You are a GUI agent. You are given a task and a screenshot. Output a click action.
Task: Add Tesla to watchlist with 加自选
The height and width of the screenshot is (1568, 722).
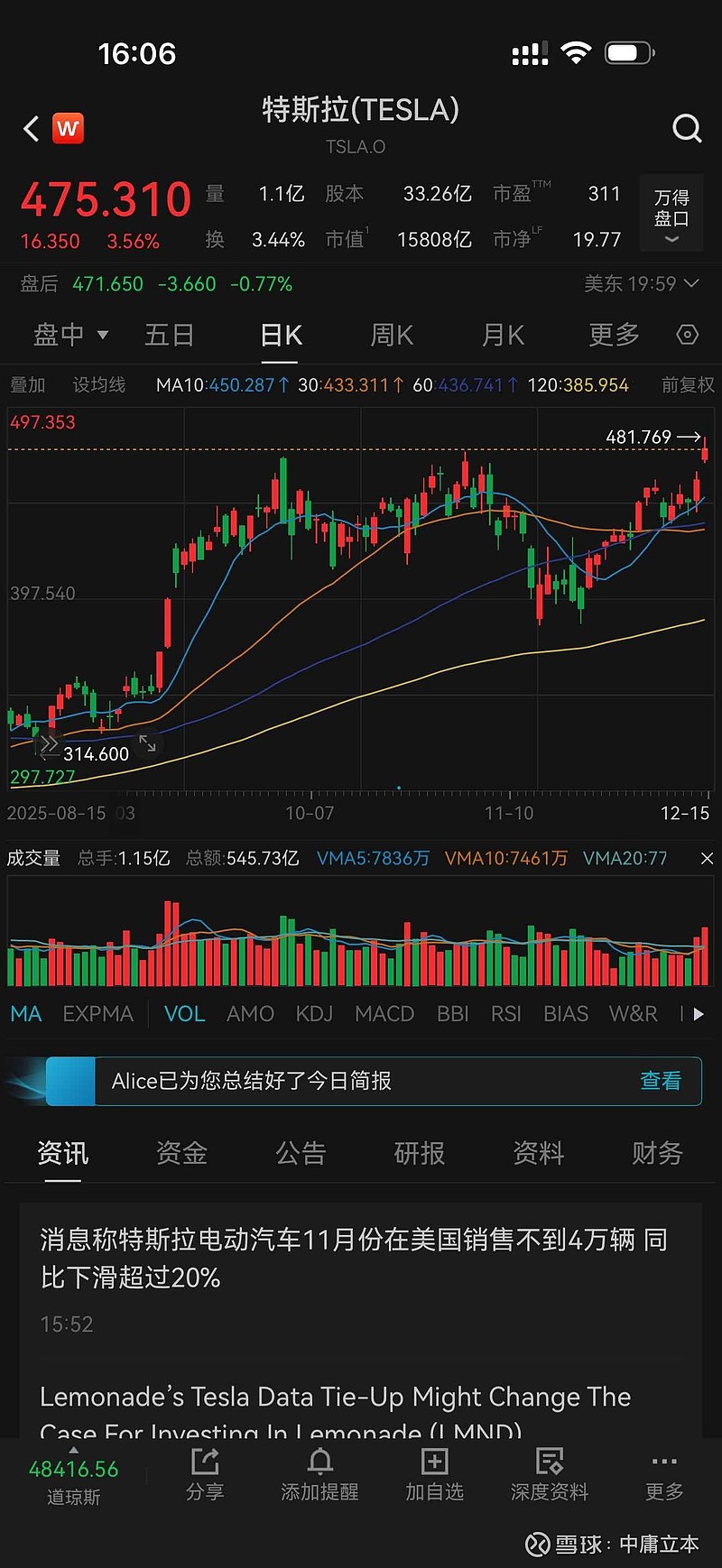click(x=434, y=1474)
